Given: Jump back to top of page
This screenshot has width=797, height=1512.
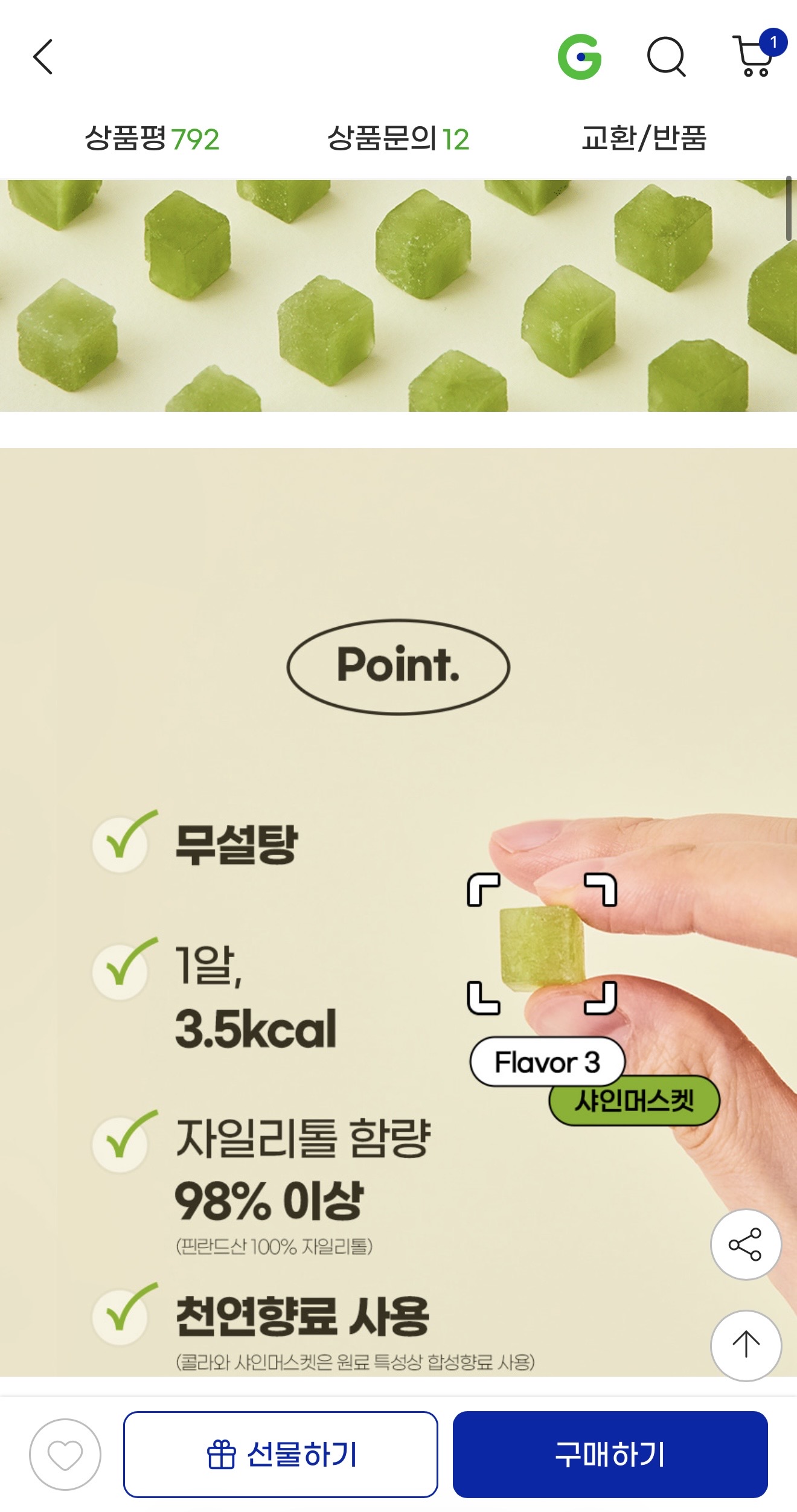Looking at the screenshot, I should [x=746, y=1345].
